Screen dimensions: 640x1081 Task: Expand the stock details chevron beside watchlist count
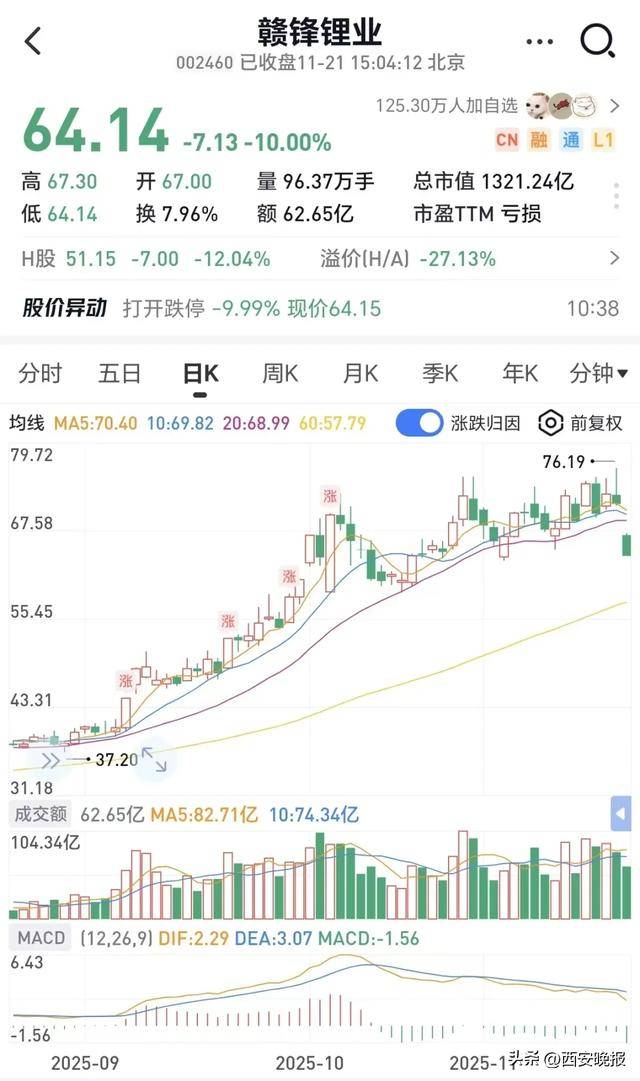(613, 105)
